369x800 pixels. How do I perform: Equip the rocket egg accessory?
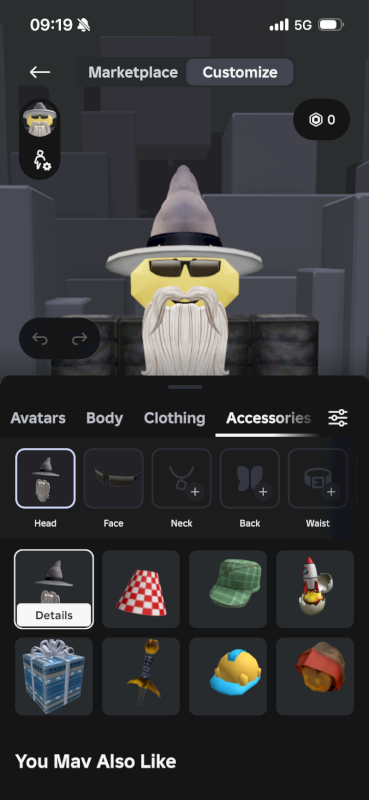click(x=315, y=589)
